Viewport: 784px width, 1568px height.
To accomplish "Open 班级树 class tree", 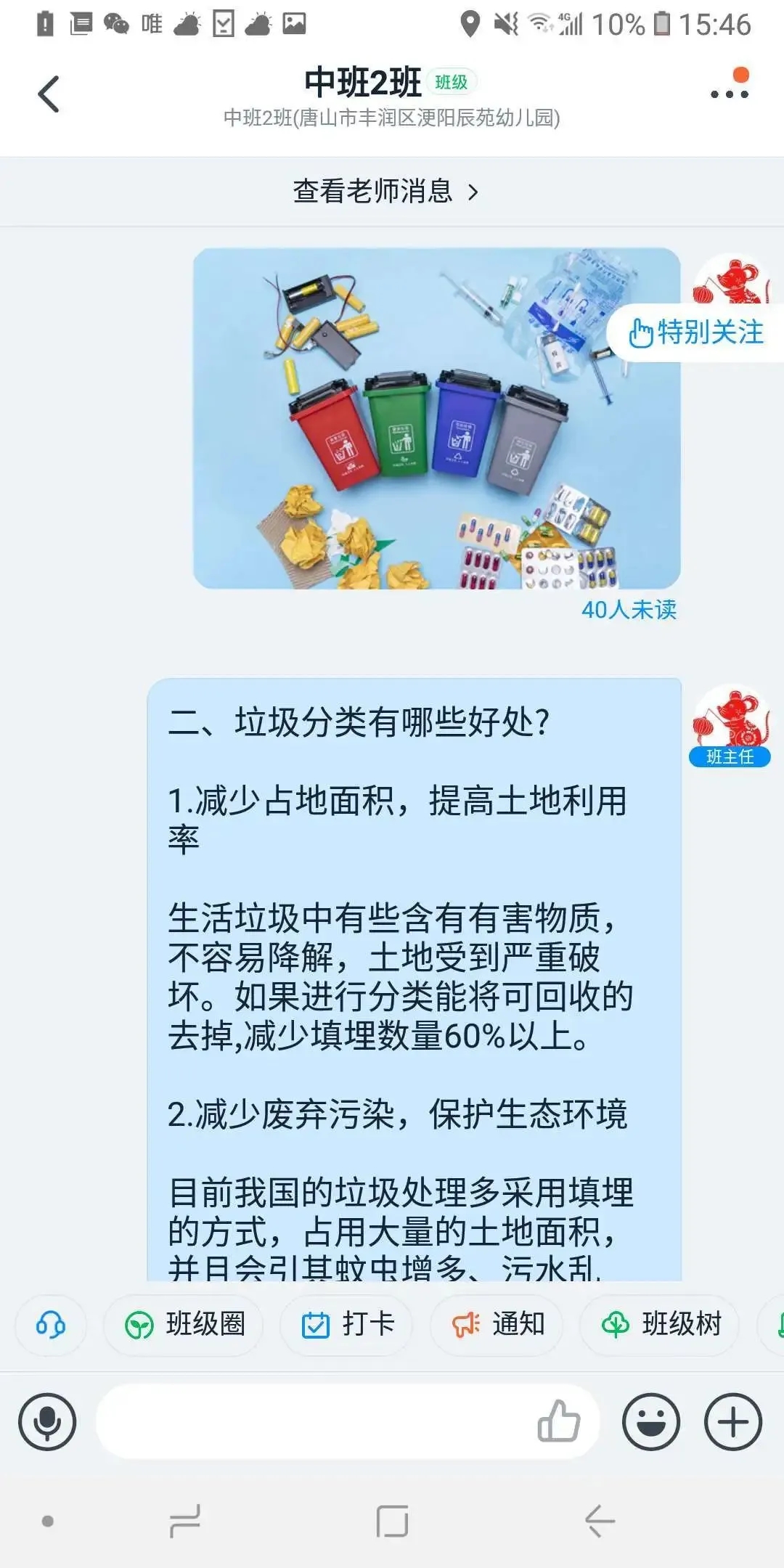I will [x=661, y=1325].
